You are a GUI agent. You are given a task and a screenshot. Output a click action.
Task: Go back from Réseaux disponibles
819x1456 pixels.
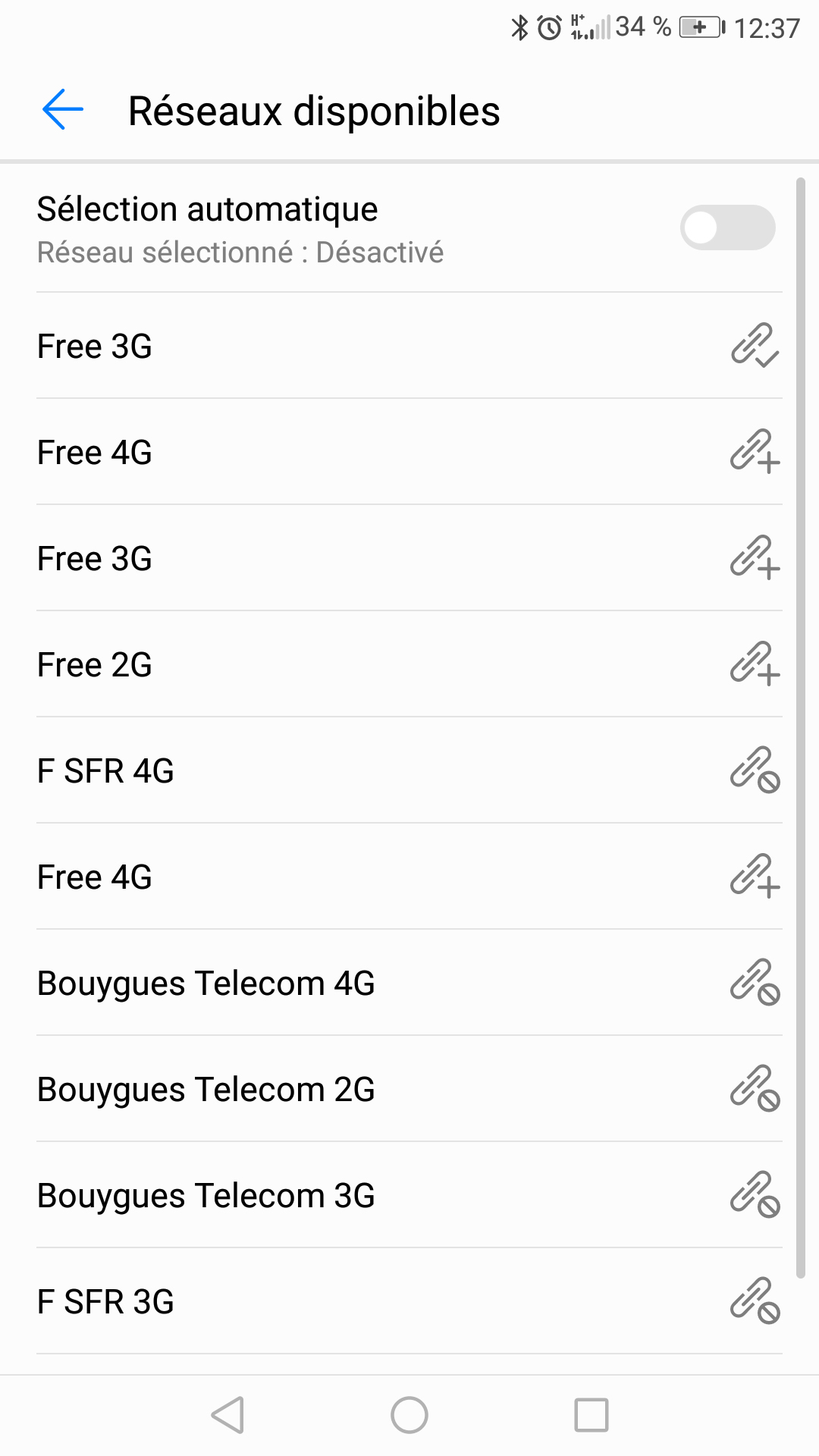(x=62, y=111)
